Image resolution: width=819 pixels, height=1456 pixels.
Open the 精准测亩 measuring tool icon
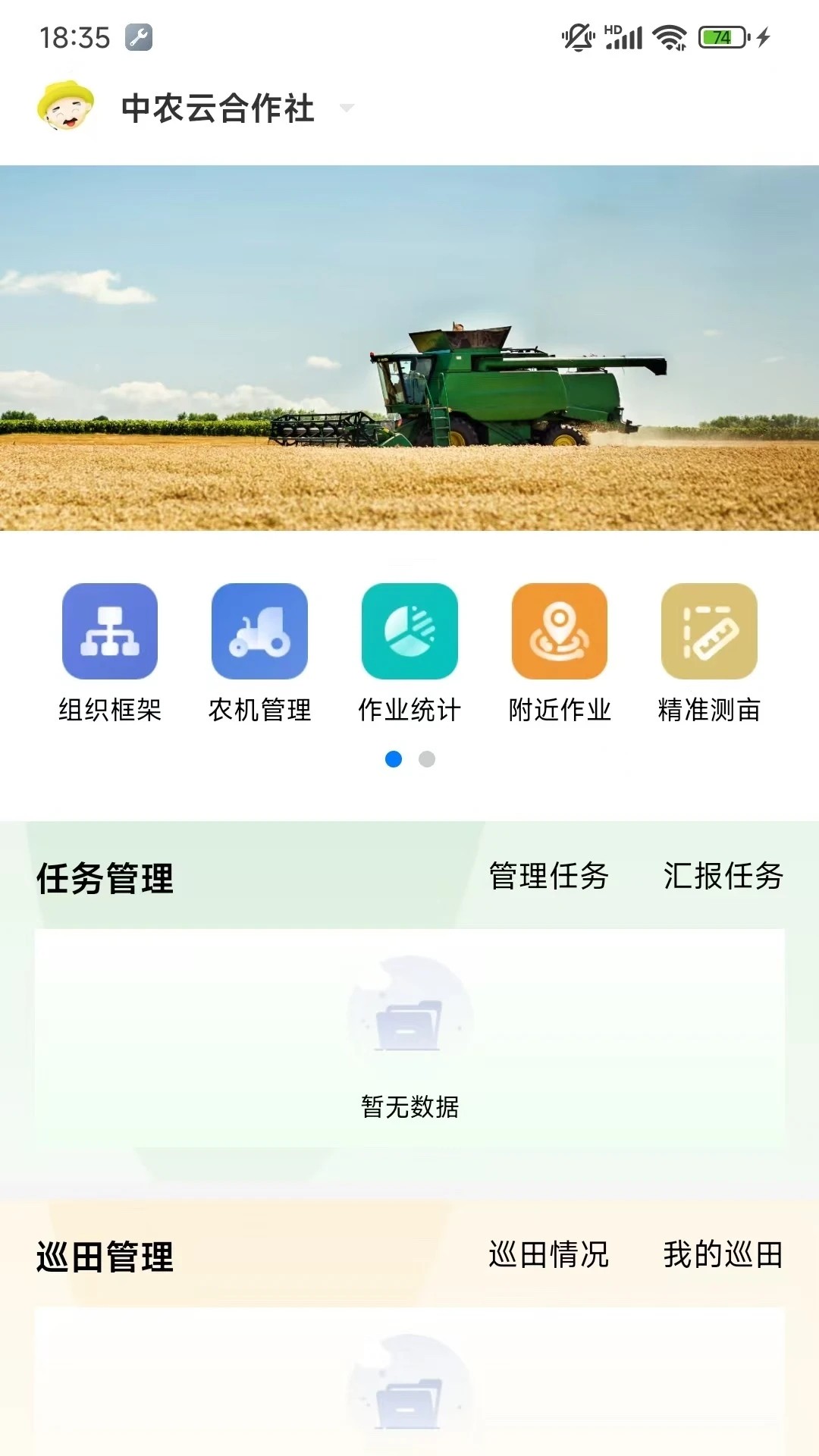[709, 632]
